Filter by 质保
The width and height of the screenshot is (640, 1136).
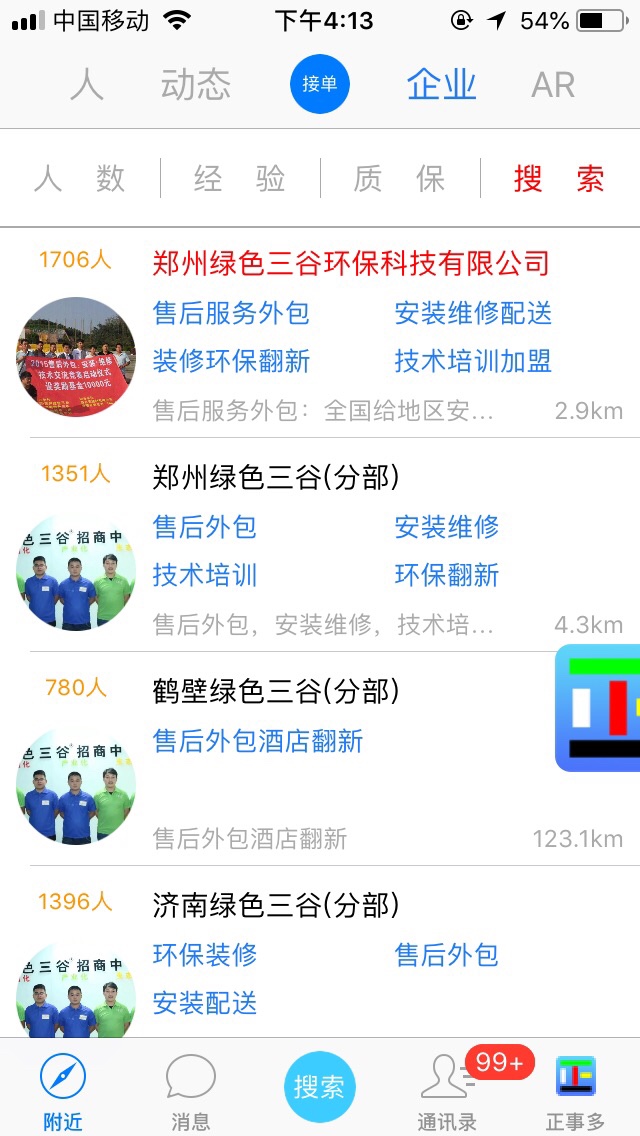coord(400,179)
